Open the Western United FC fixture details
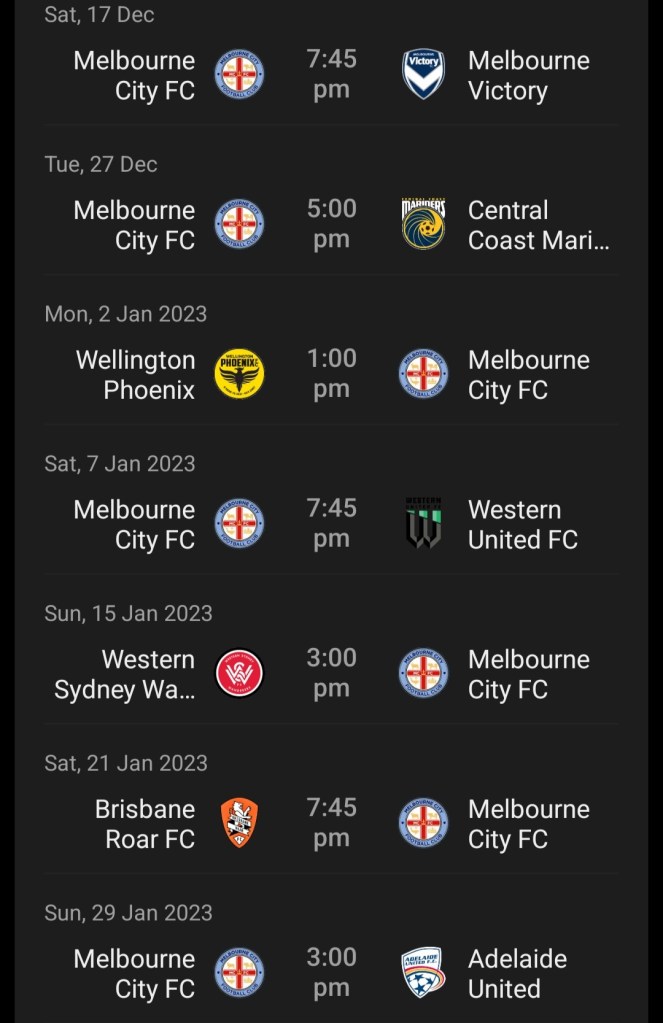Viewport: 663px width, 1023px height. [331, 525]
